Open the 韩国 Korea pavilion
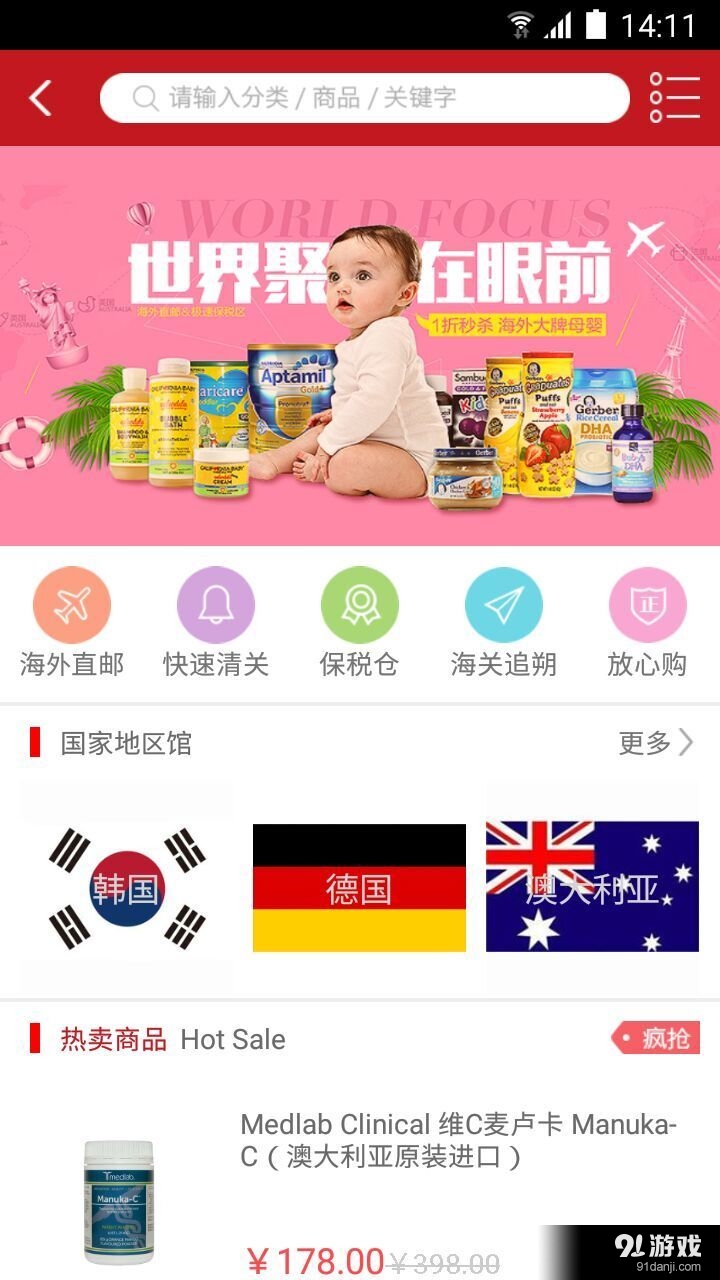The height and width of the screenshot is (1280, 720). pos(126,888)
